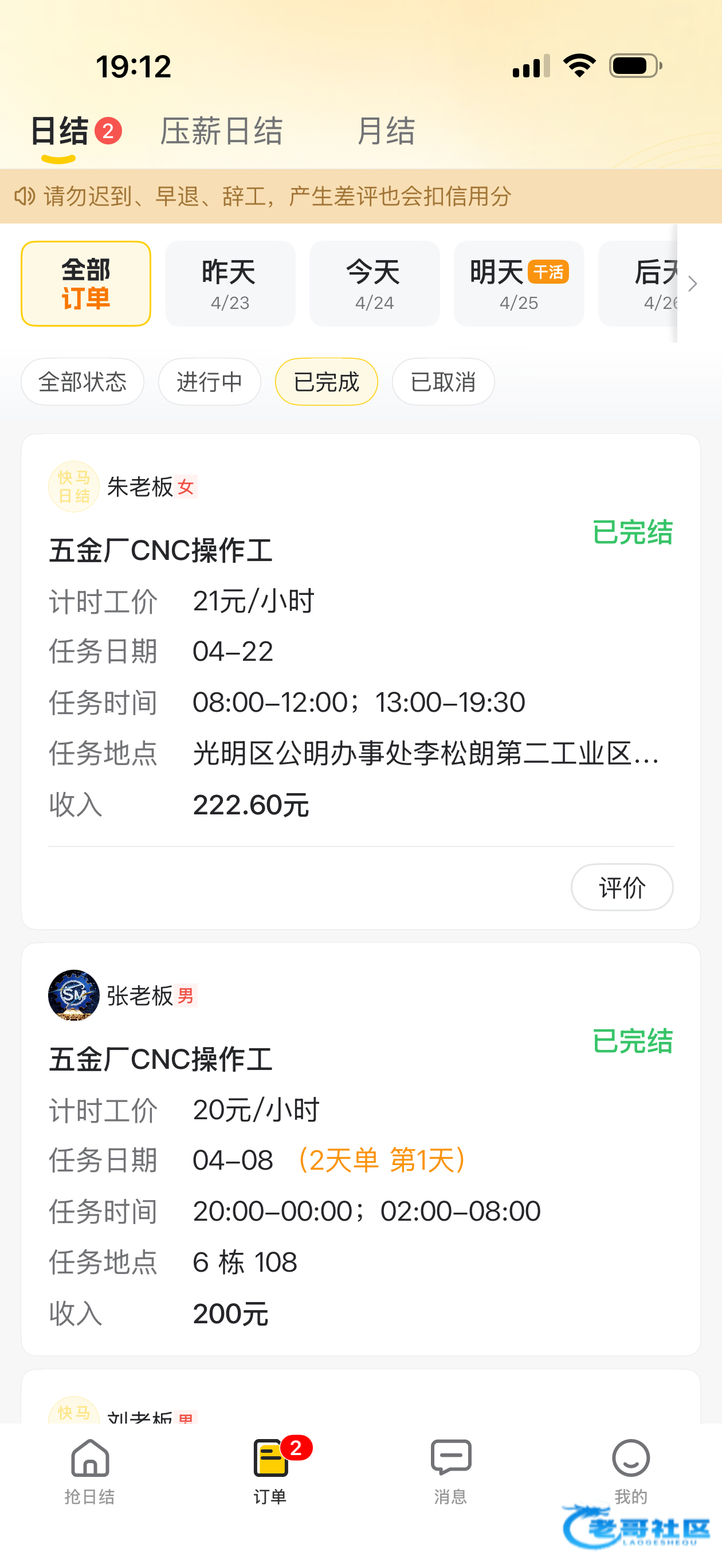Viewport: 722px width, 1568px height.
Task: Show more dates with the right arrow
Action: point(693,284)
